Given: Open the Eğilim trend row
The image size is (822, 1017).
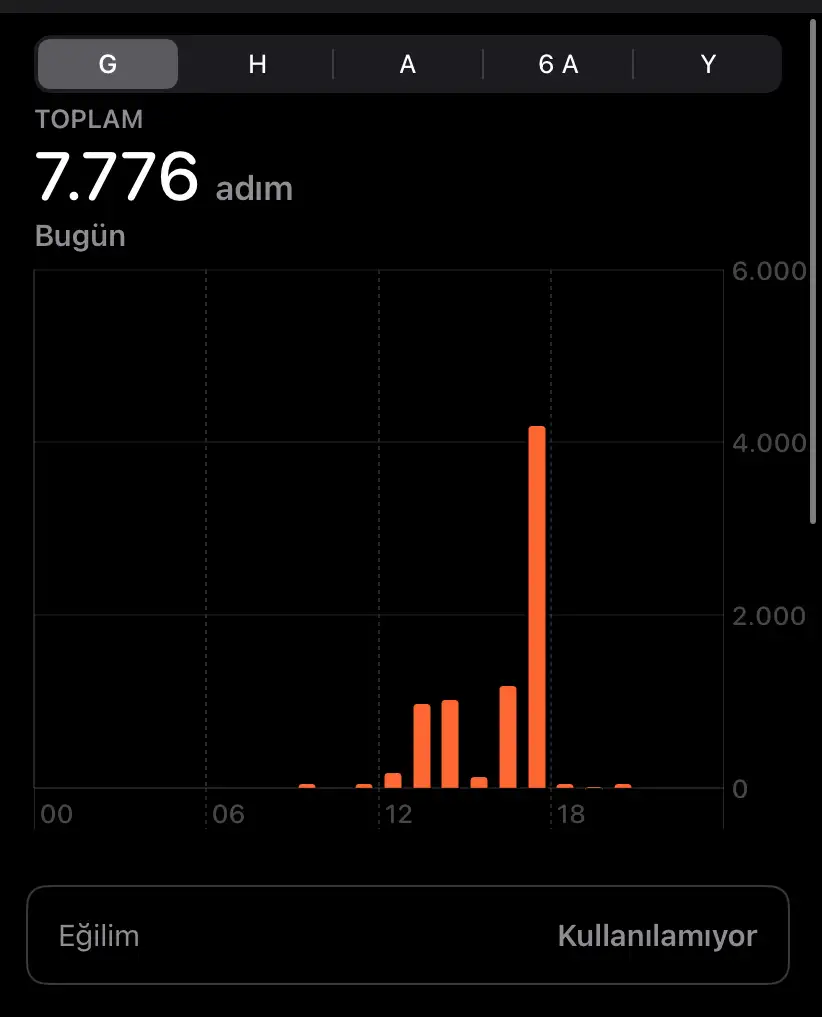Looking at the screenshot, I should pos(407,936).
